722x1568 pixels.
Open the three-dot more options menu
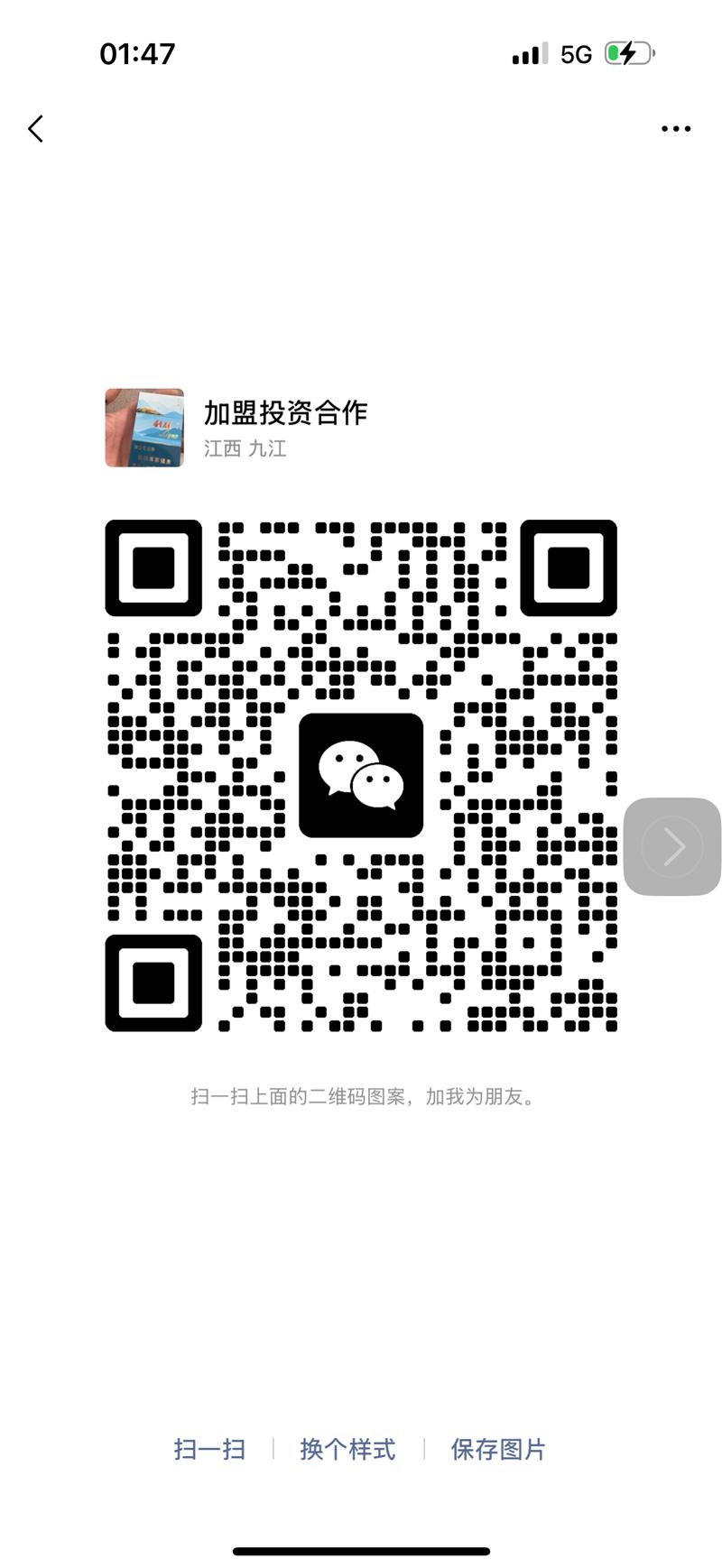[676, 129]
